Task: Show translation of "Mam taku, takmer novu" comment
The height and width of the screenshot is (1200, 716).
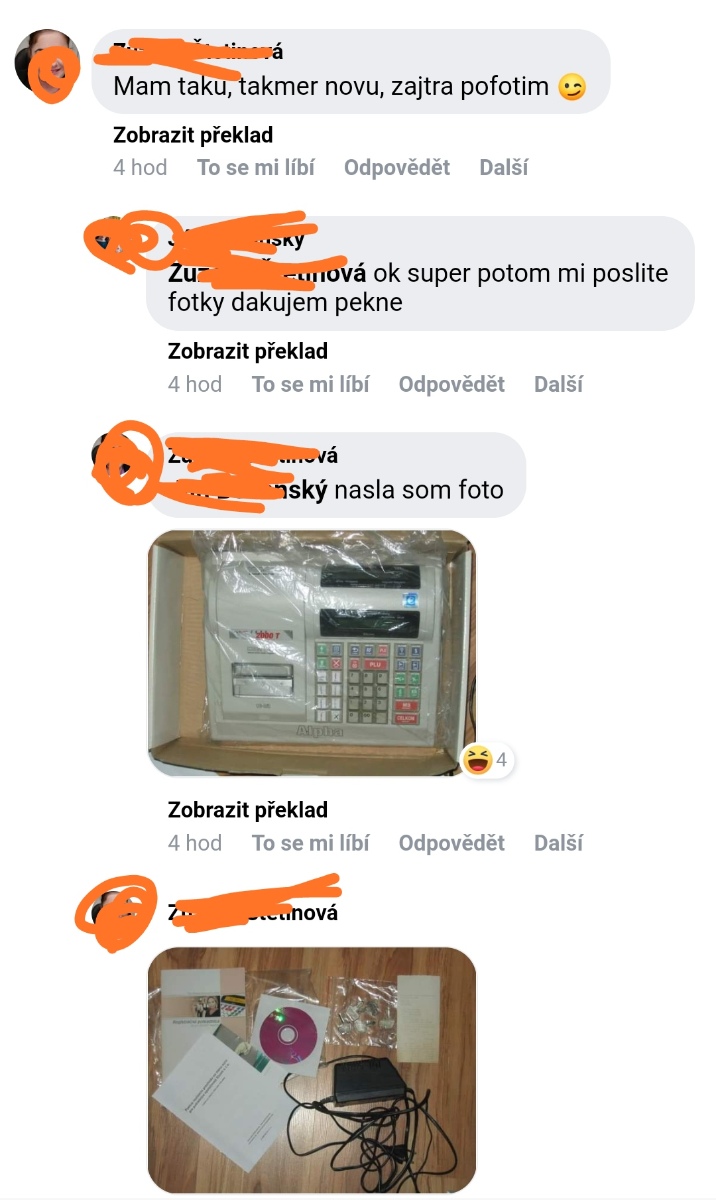Action: coord(193,135)
